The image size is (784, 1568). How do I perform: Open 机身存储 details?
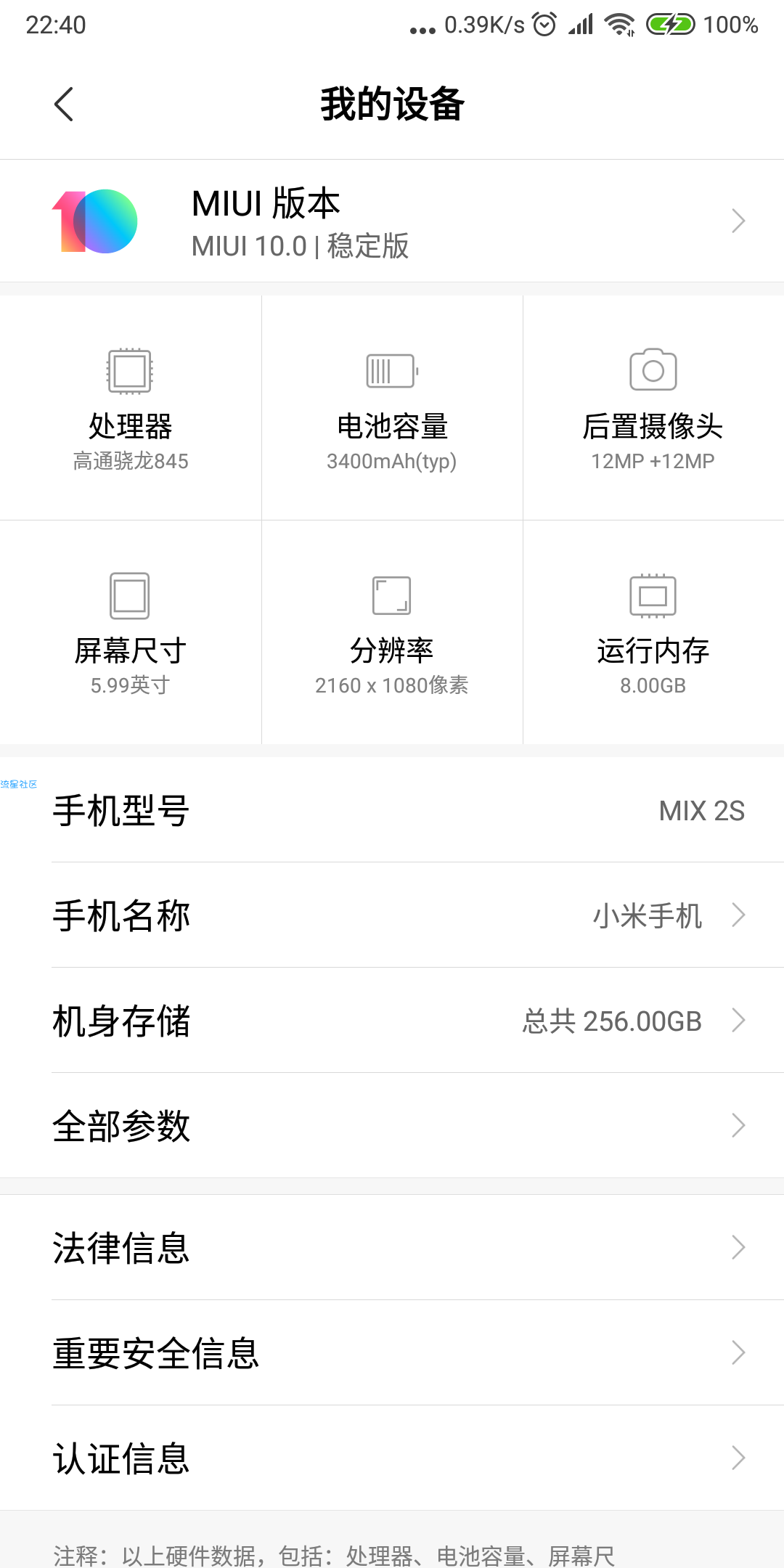(392, 1020)
